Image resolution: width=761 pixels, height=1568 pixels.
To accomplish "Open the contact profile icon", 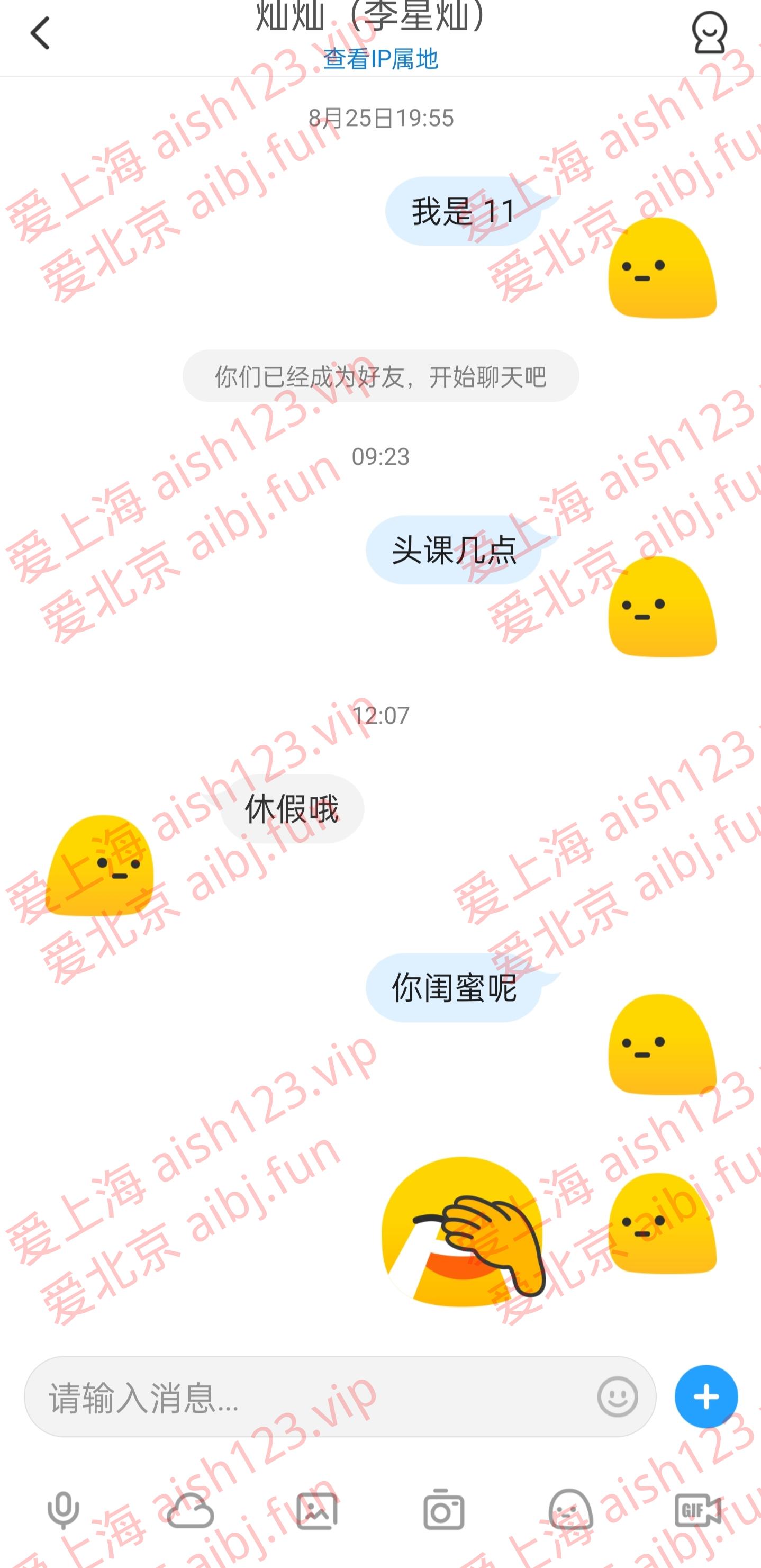I will [709, 33].
